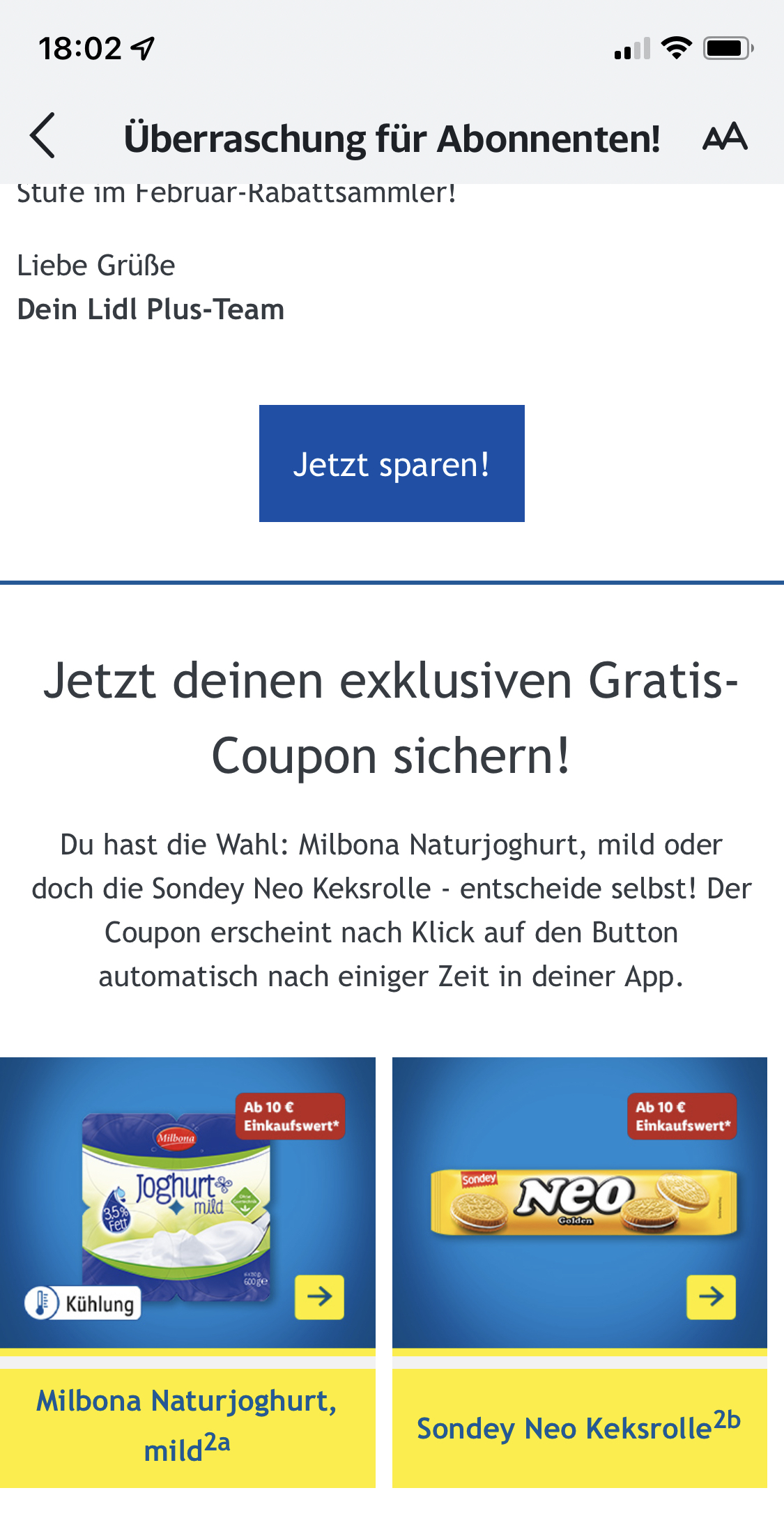Open the Milbona Naturjoghurt, mild yellow link
Screen dimensions: 784x1518
187,1428
